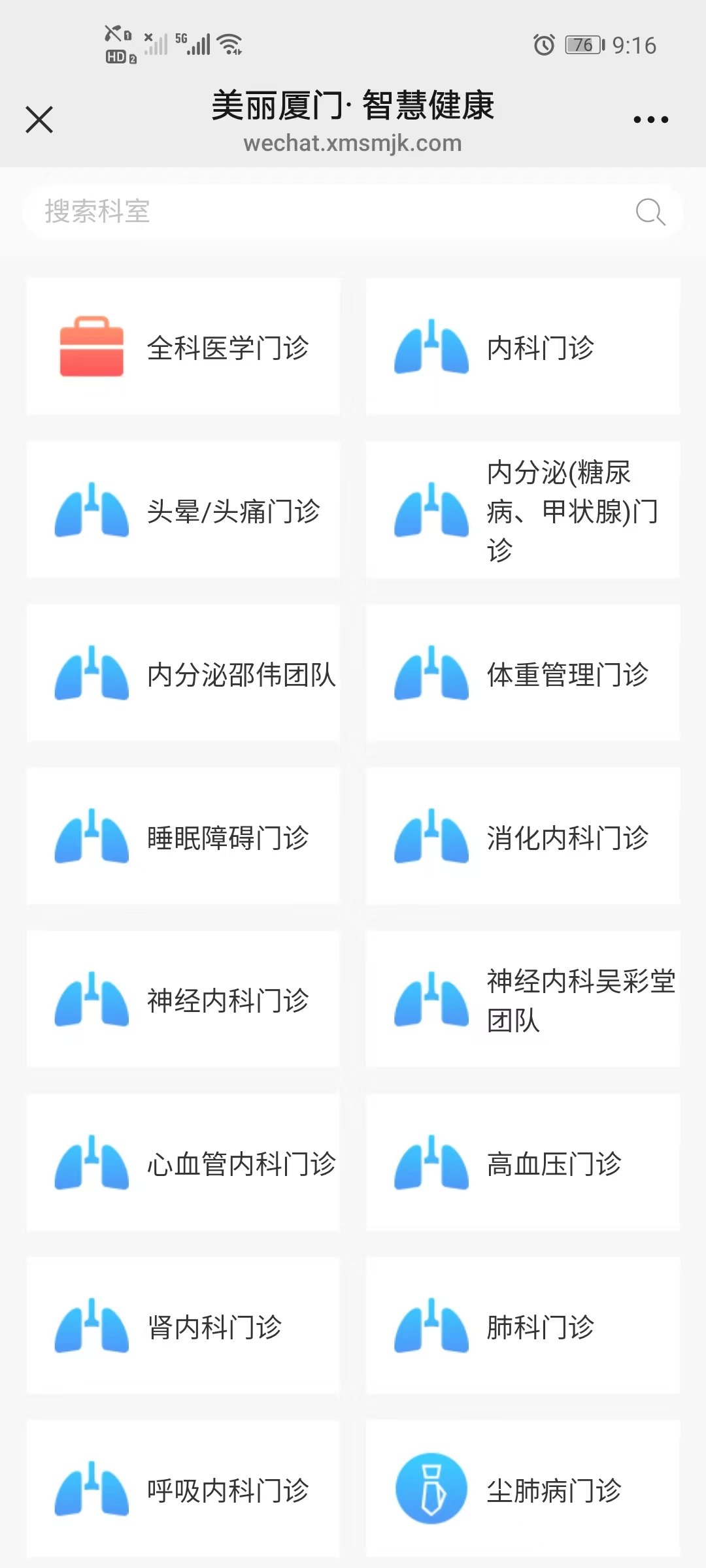Open 神经内科门诊

[x=183, y=1000]
